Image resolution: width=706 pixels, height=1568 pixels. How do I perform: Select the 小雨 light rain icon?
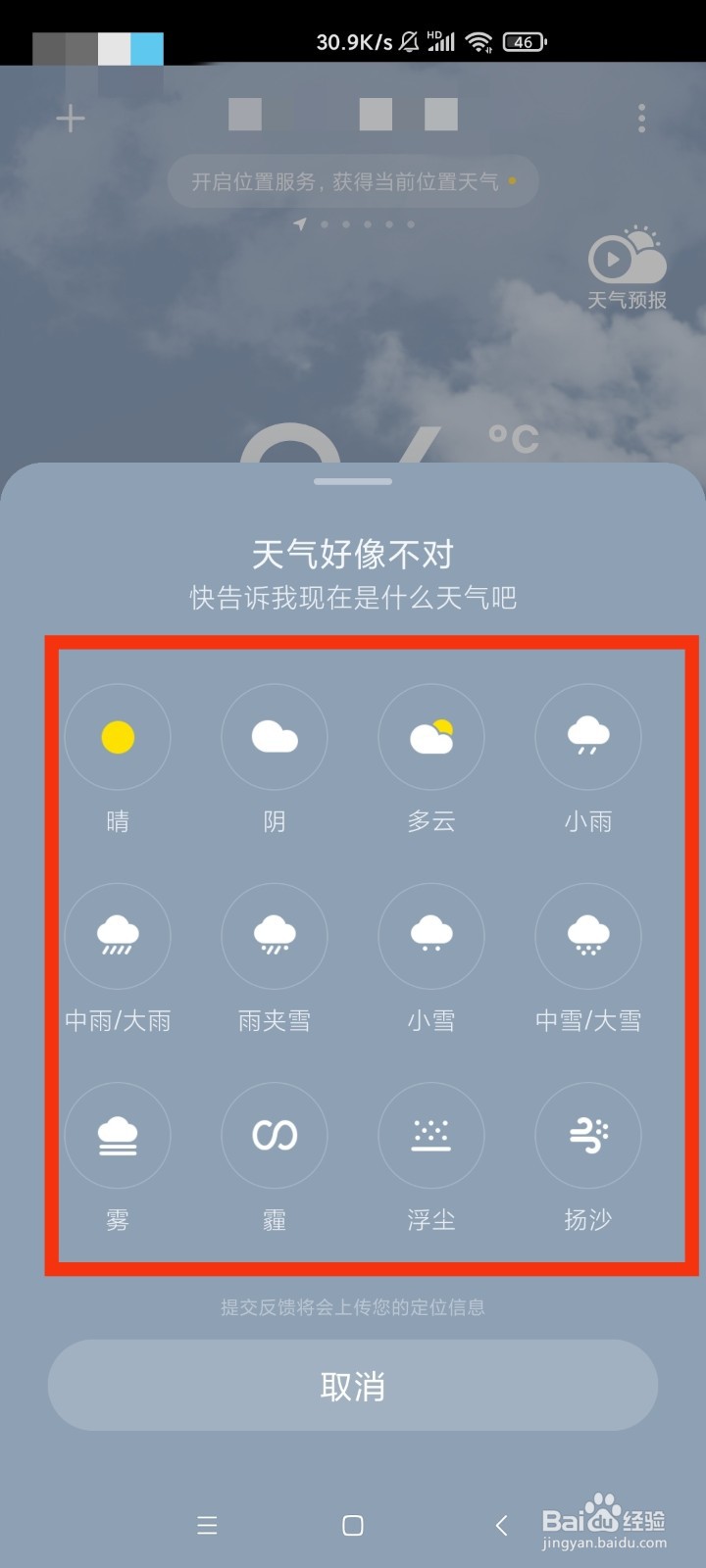pos(588,737)
